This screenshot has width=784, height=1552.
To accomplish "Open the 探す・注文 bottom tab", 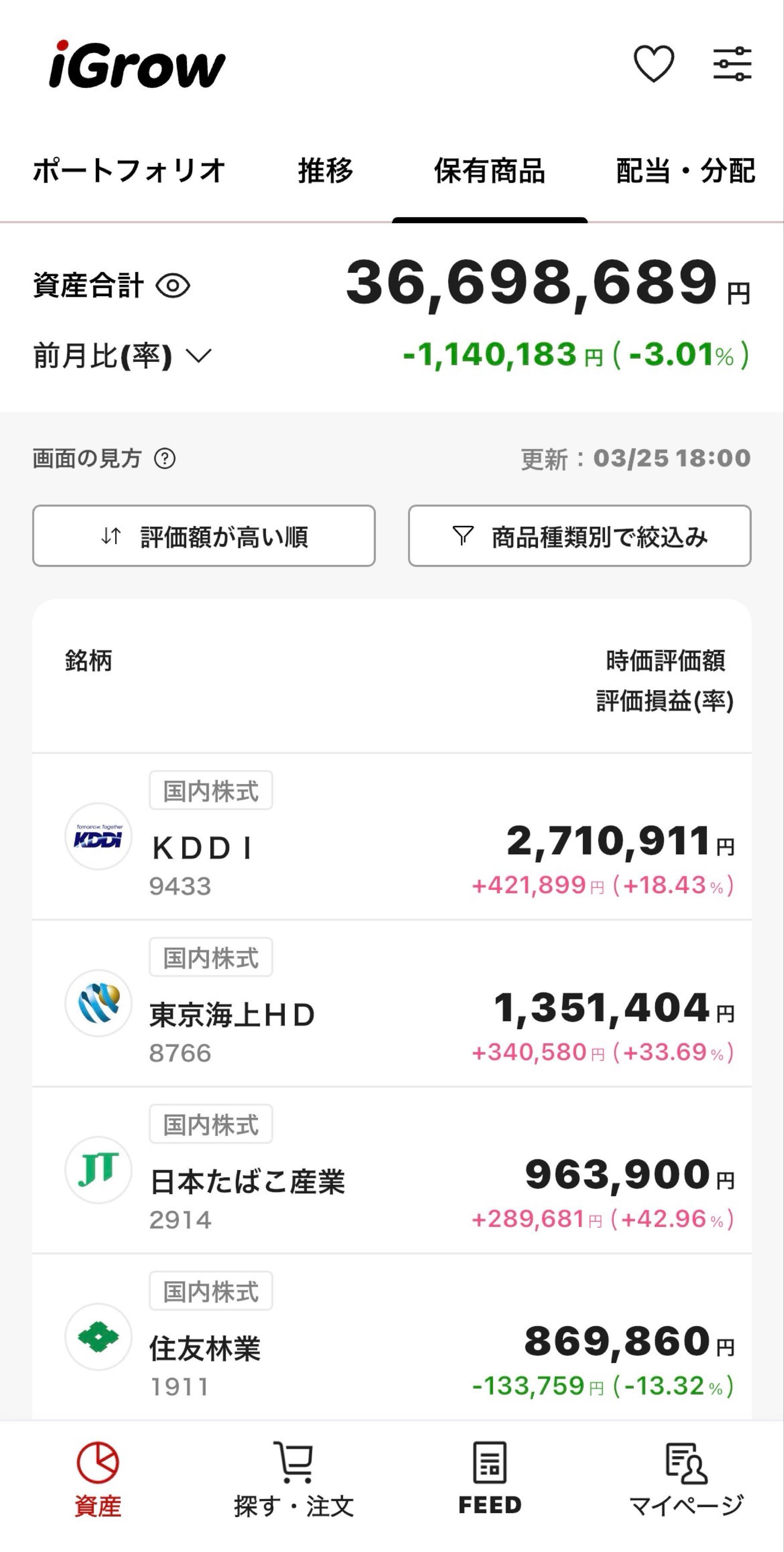I will coord(294,1479).
